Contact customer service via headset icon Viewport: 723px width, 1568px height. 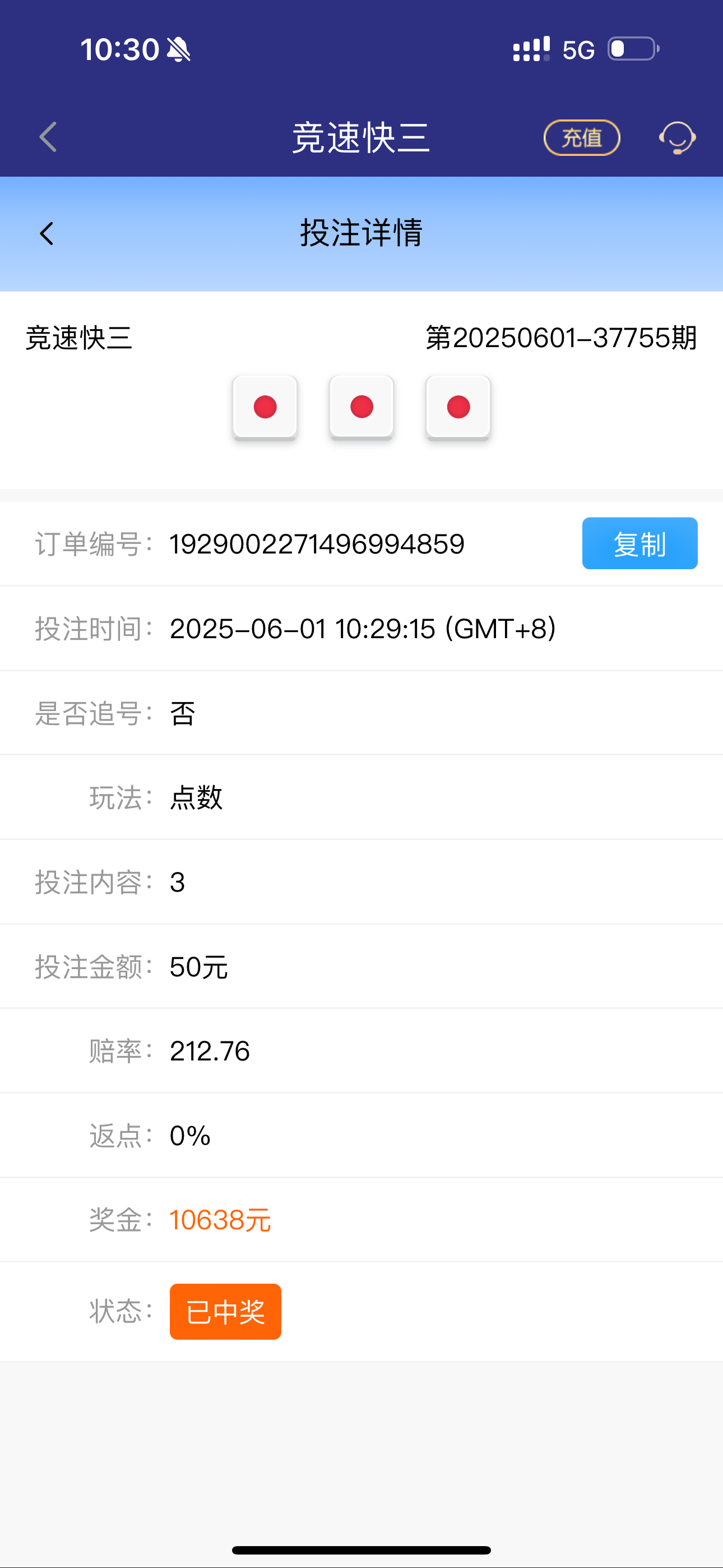[x=676, y=137]
